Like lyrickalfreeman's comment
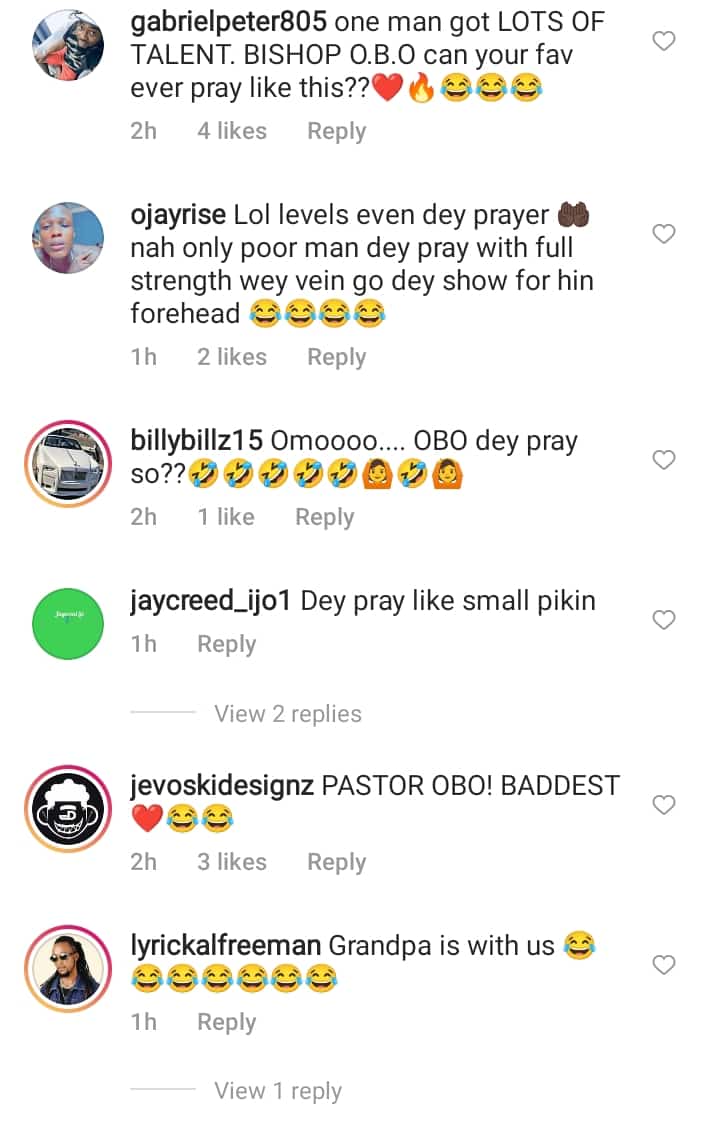This screenshot has height=1128, width=720. click(663, 965)
